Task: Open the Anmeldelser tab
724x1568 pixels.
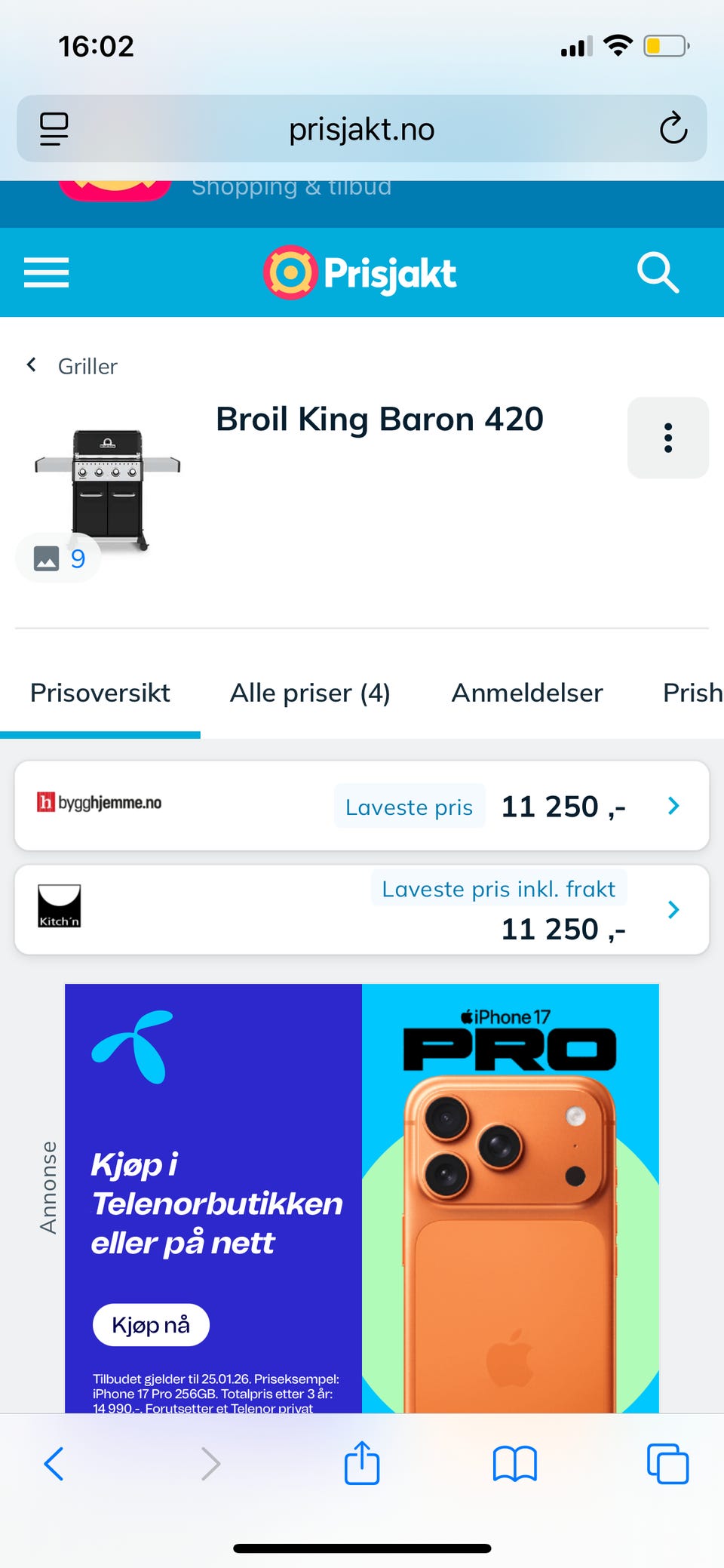Action: coord(526,693)
